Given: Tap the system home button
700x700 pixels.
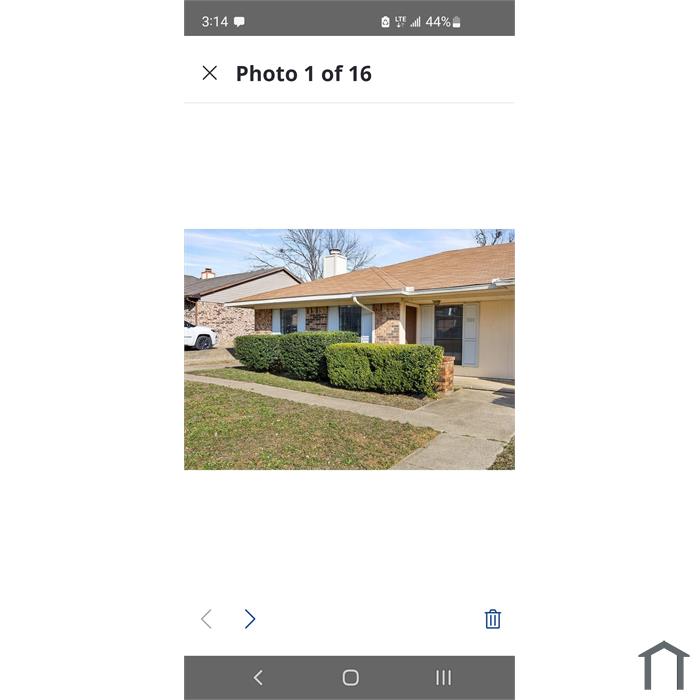Looking at the screenshot, I should click(350, 677).
